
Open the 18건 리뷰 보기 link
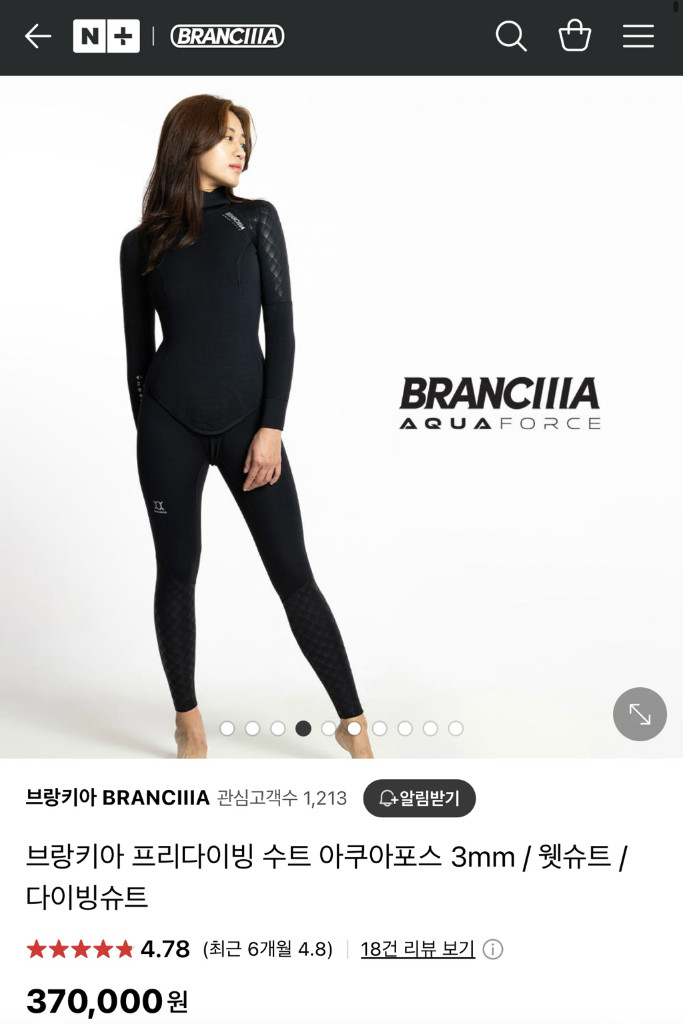click(417, 949)
